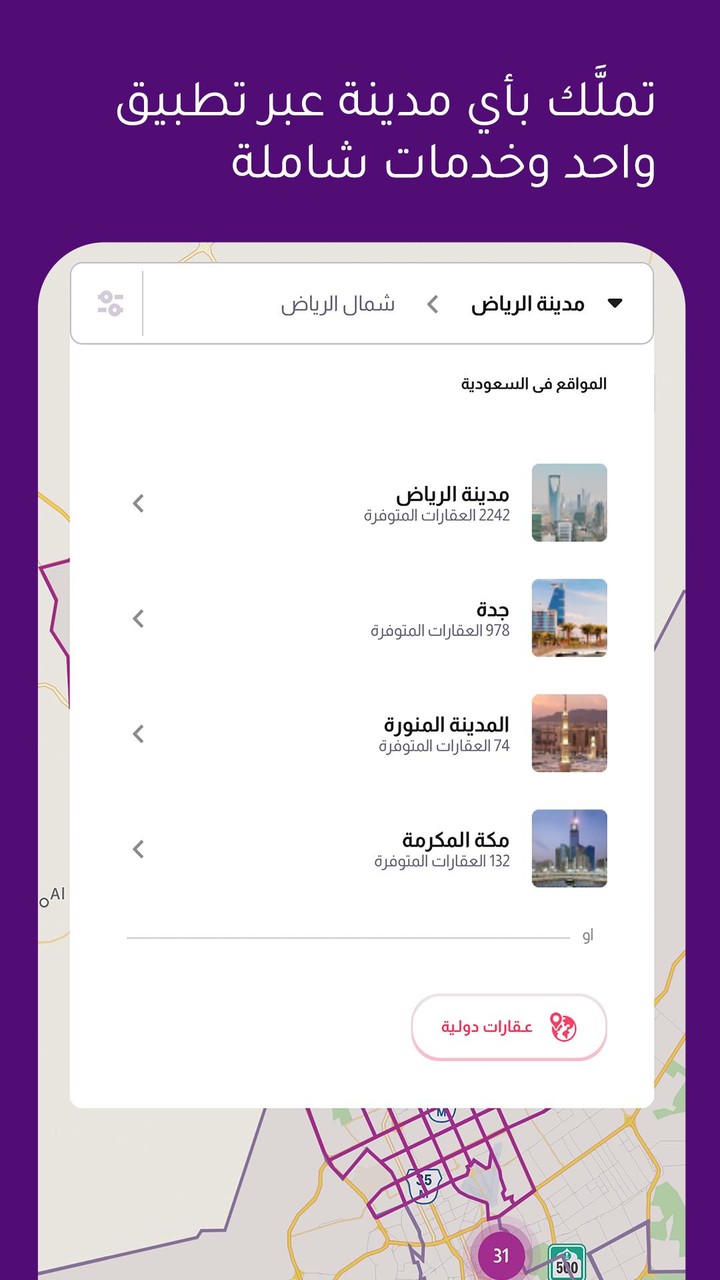Click the "او" divider line below the city list
This screenshot has width=720, height=1280.
coord(350,935)
